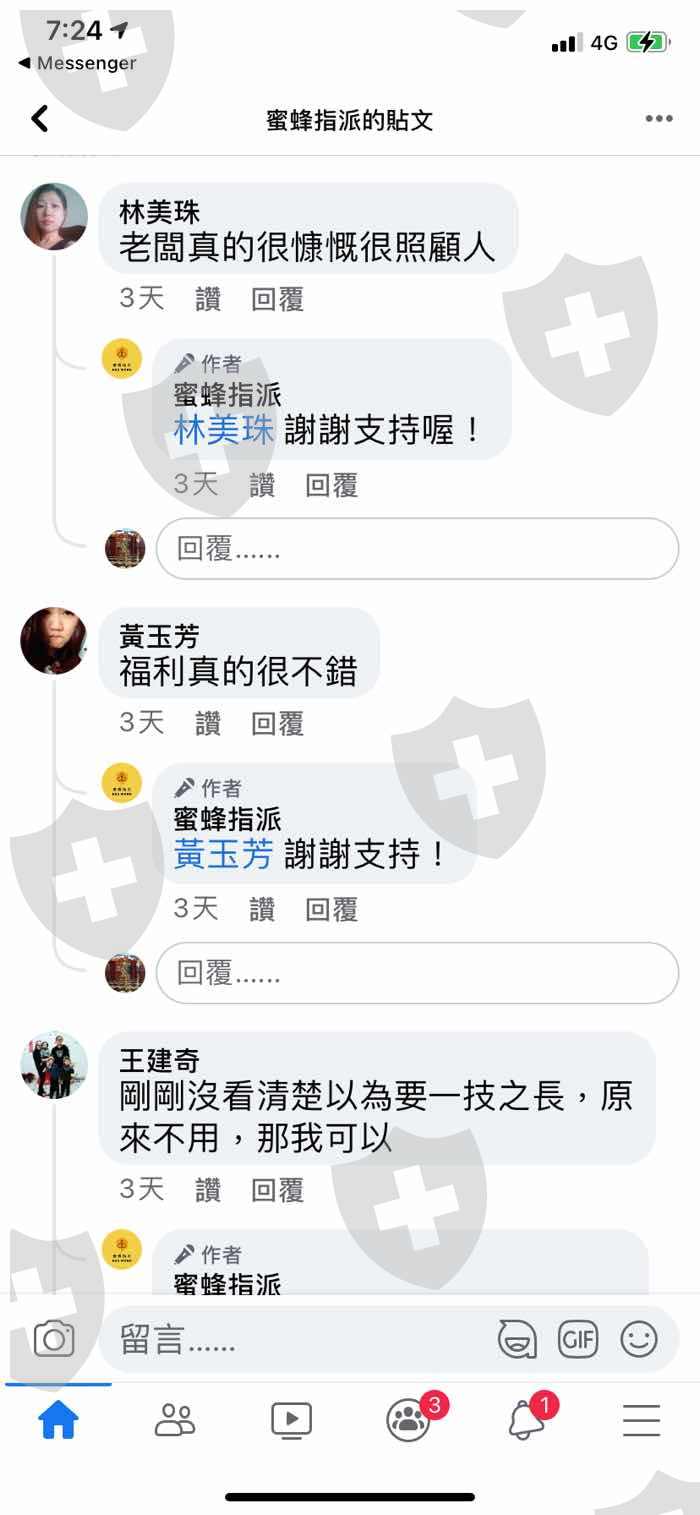Open the emoji picker
The image size is (700, 1515).
(x=639, y=1339)
